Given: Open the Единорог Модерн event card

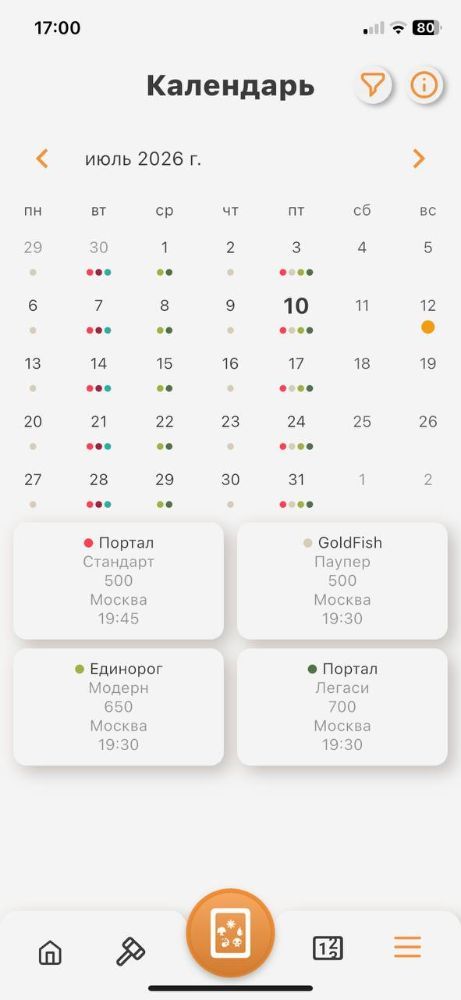Looking at the screenshot, I should 119,707.
